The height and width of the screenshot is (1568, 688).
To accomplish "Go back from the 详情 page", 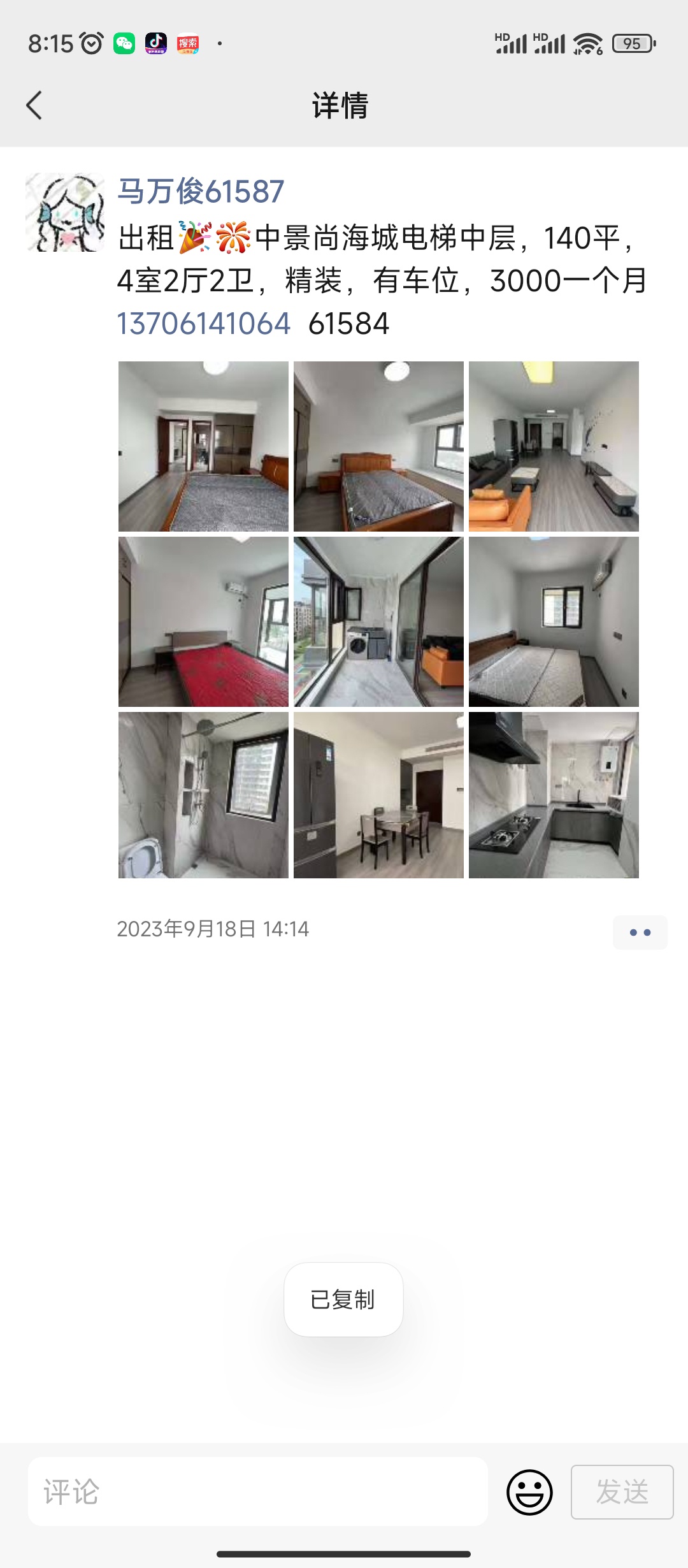I will pyautogui.click(x=34, y=105).
